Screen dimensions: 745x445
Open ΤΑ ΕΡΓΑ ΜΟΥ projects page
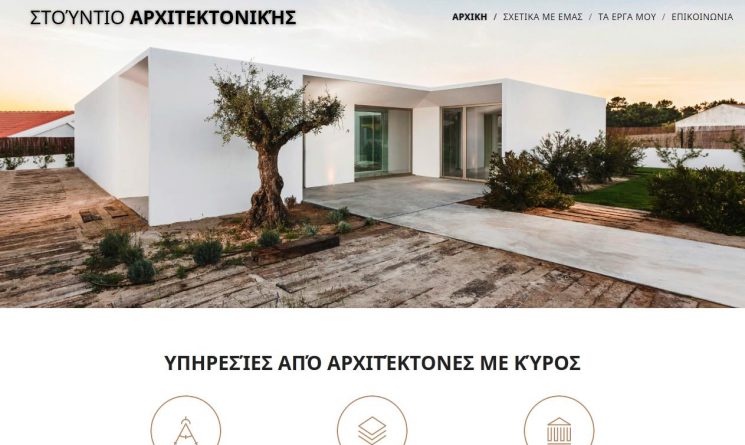tap(626, 17)
